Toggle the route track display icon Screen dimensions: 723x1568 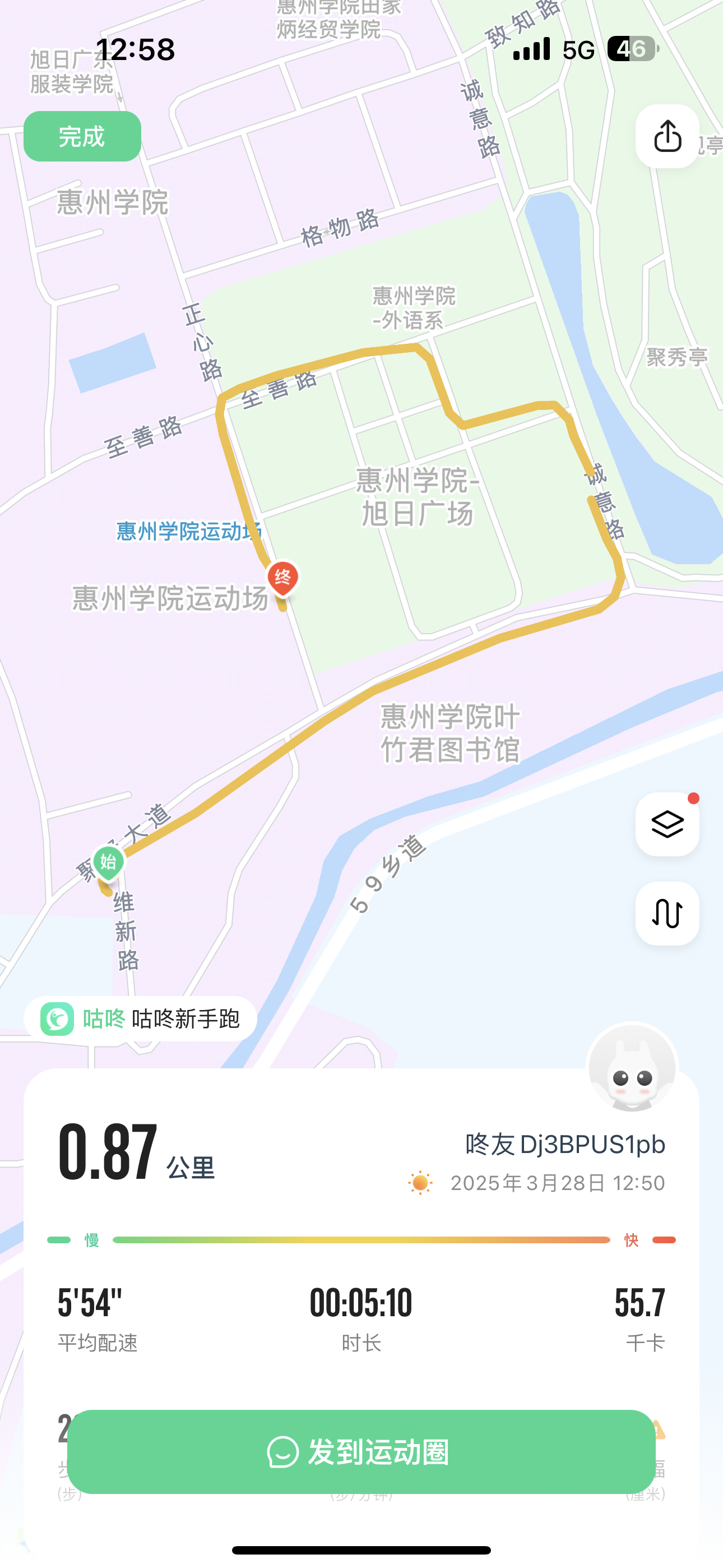click(667, 913)
